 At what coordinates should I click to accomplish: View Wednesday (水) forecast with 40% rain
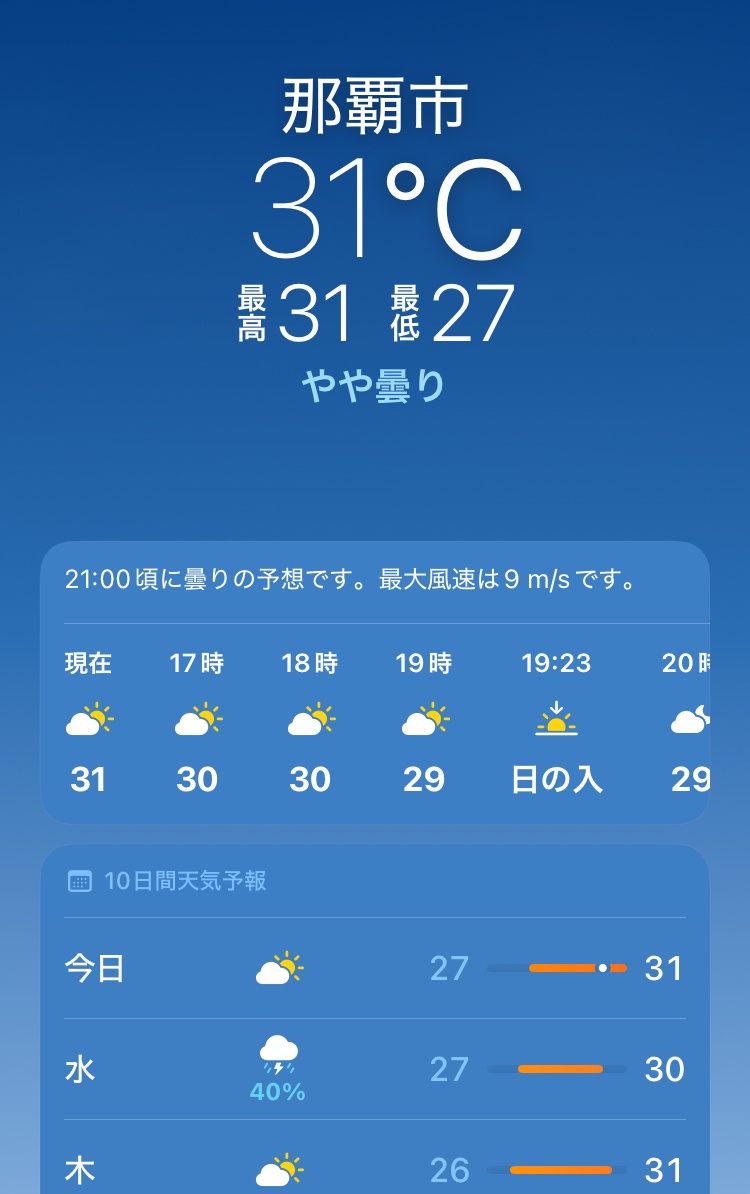pyautogui.click(x=374, y=1069)
